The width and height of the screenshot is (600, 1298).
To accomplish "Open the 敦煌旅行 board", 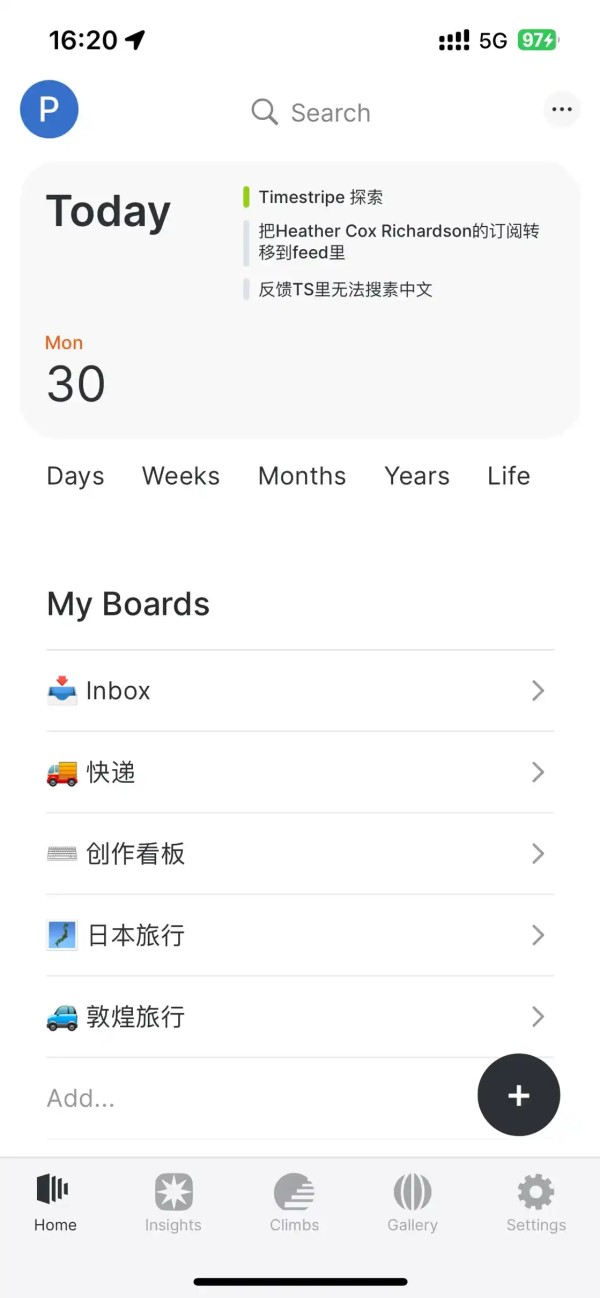I will pyautogui.click(x=300, y=1017).
